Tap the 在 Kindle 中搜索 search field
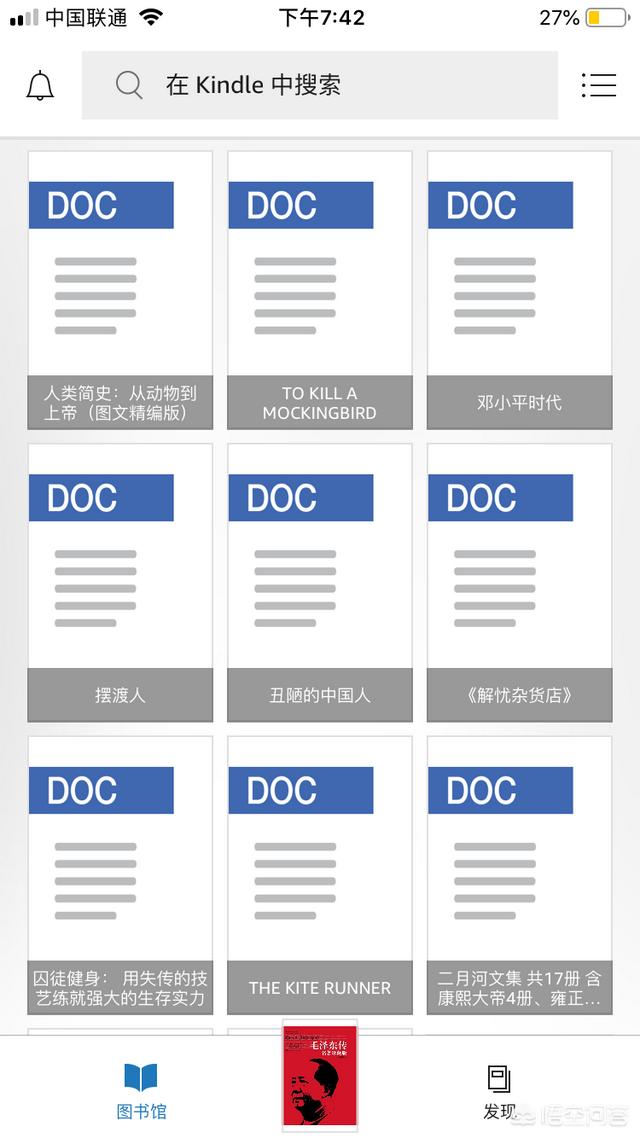Screen dimensions: 640x1138 tap(320, 86)
